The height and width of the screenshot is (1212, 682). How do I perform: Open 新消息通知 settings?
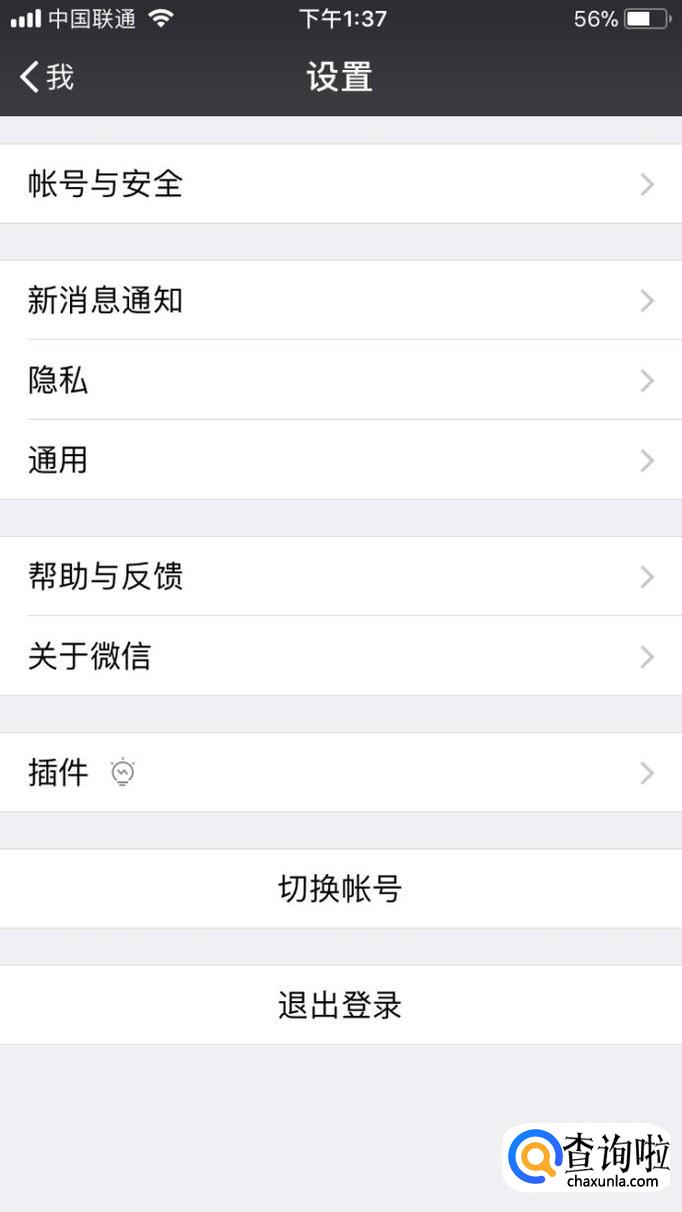point(340,300)
